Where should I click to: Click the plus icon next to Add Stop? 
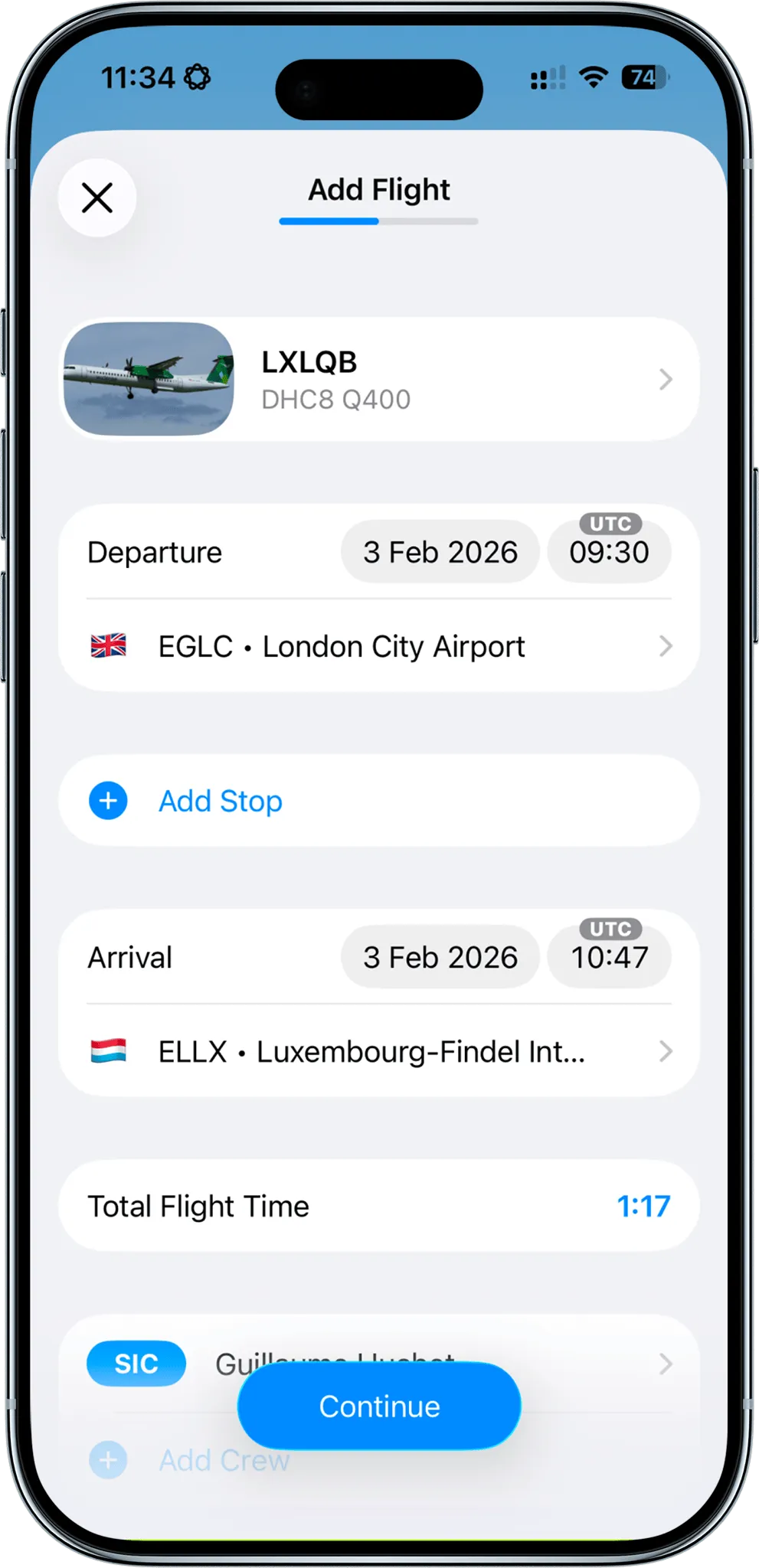[x=108, y=800]
